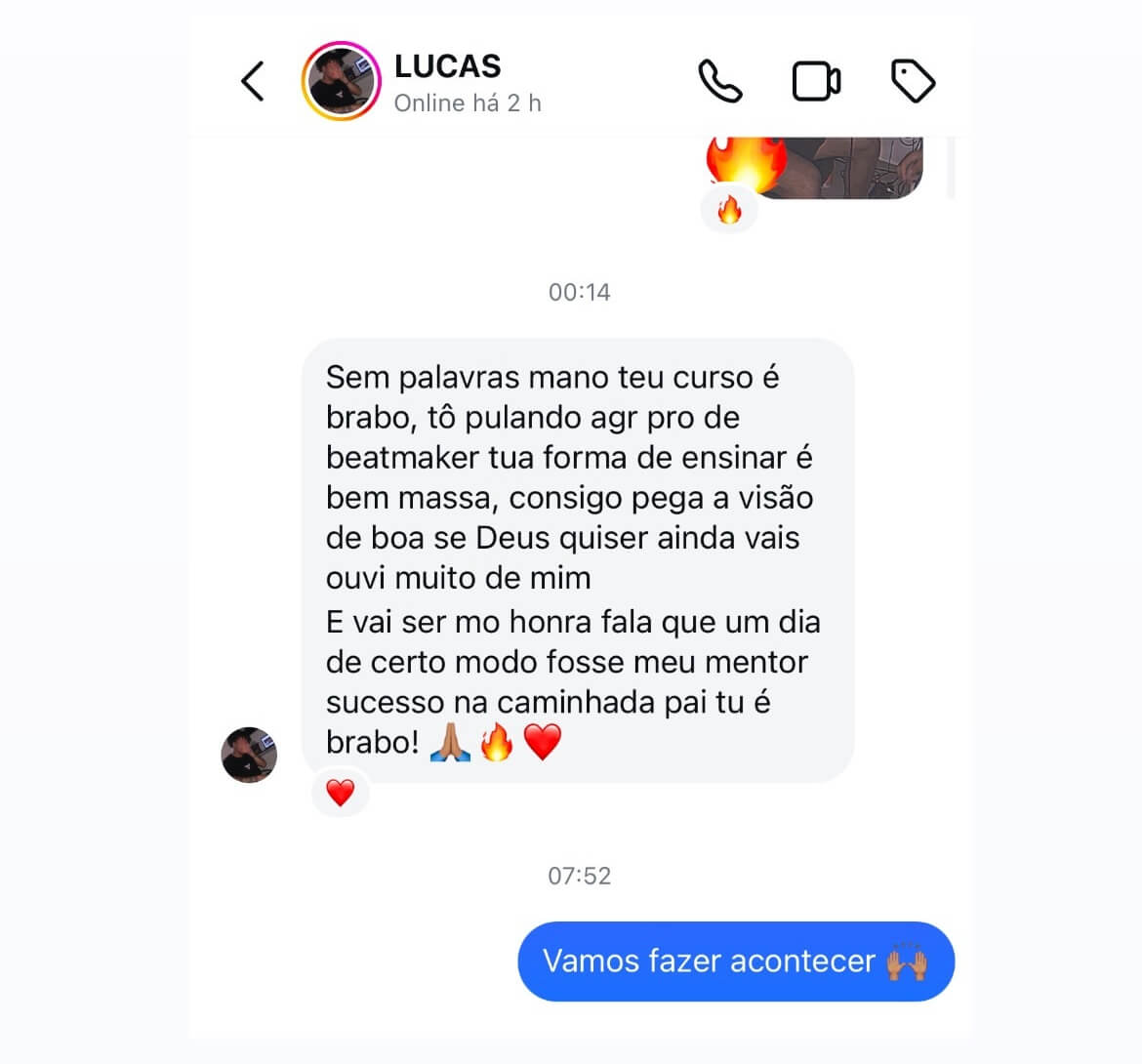Start a voice call with LUCAS

(x=720, y=81)
